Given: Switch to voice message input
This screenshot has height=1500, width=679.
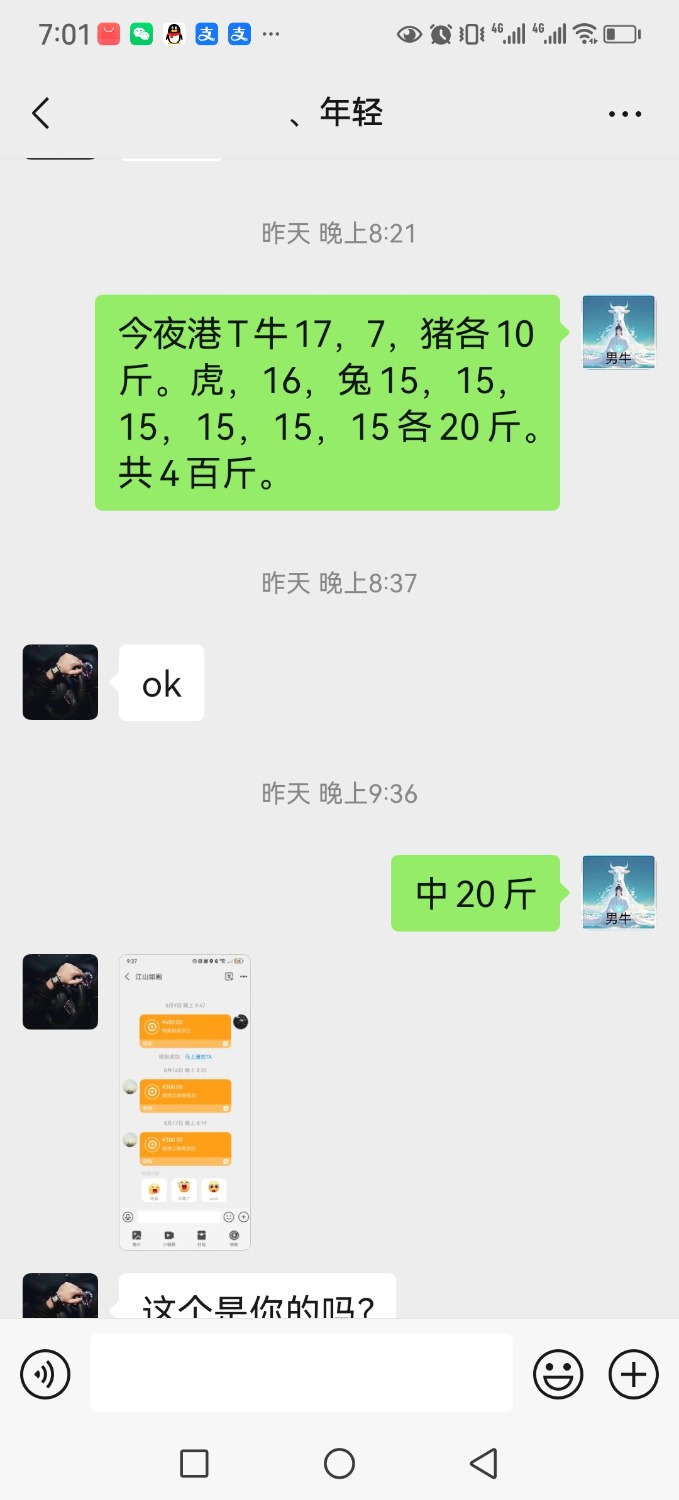Looking at the screenshot, I should click(45, 1374).
